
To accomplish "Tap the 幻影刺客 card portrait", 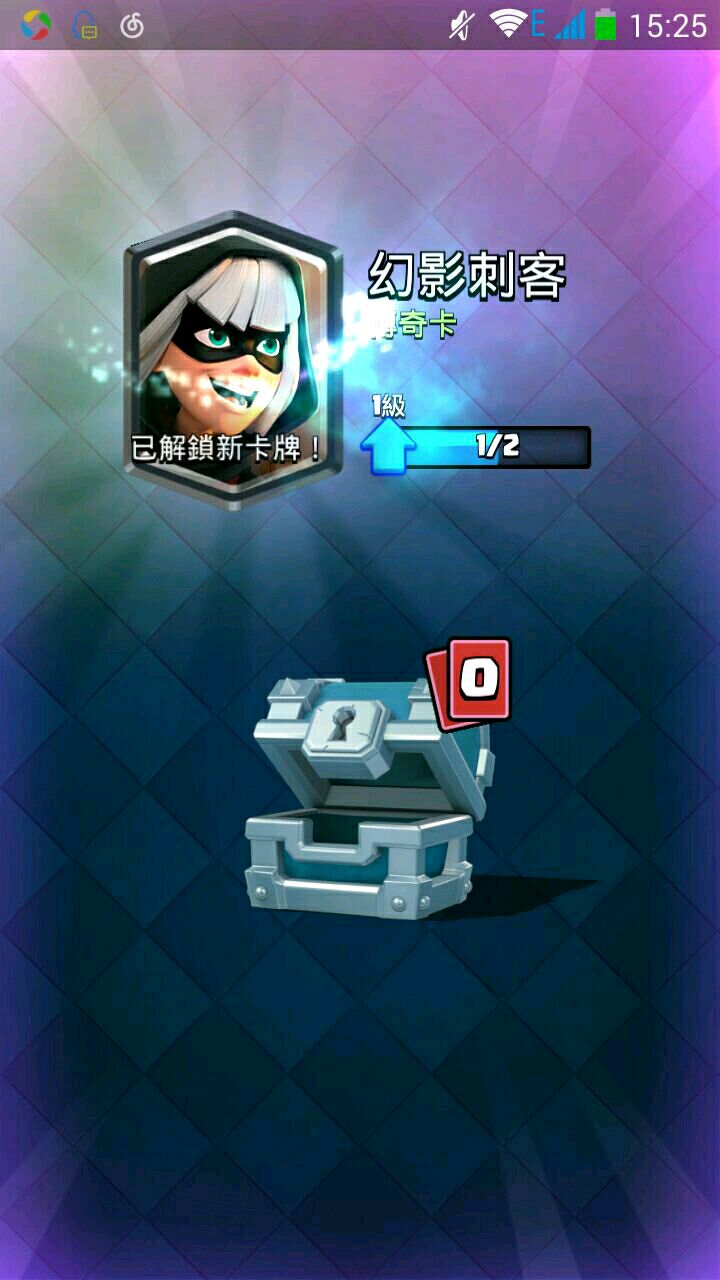I will [233, 358].
